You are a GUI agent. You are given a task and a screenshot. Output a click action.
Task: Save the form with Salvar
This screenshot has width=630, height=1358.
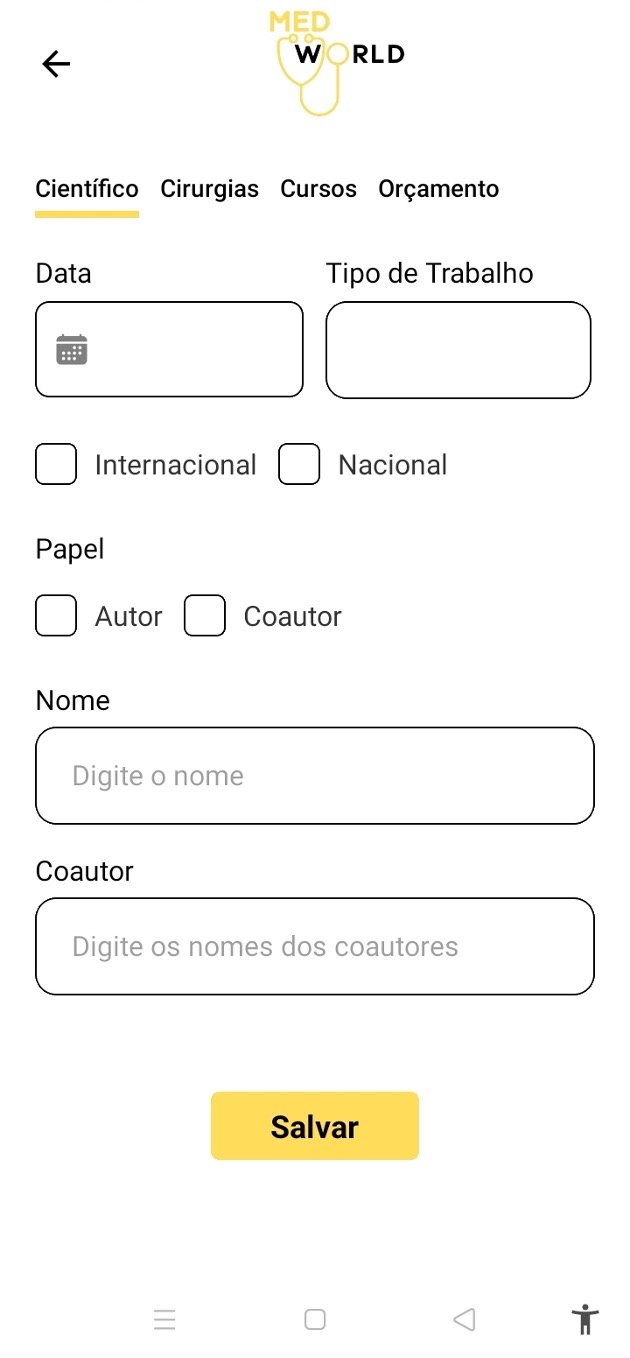[315, 1126]
